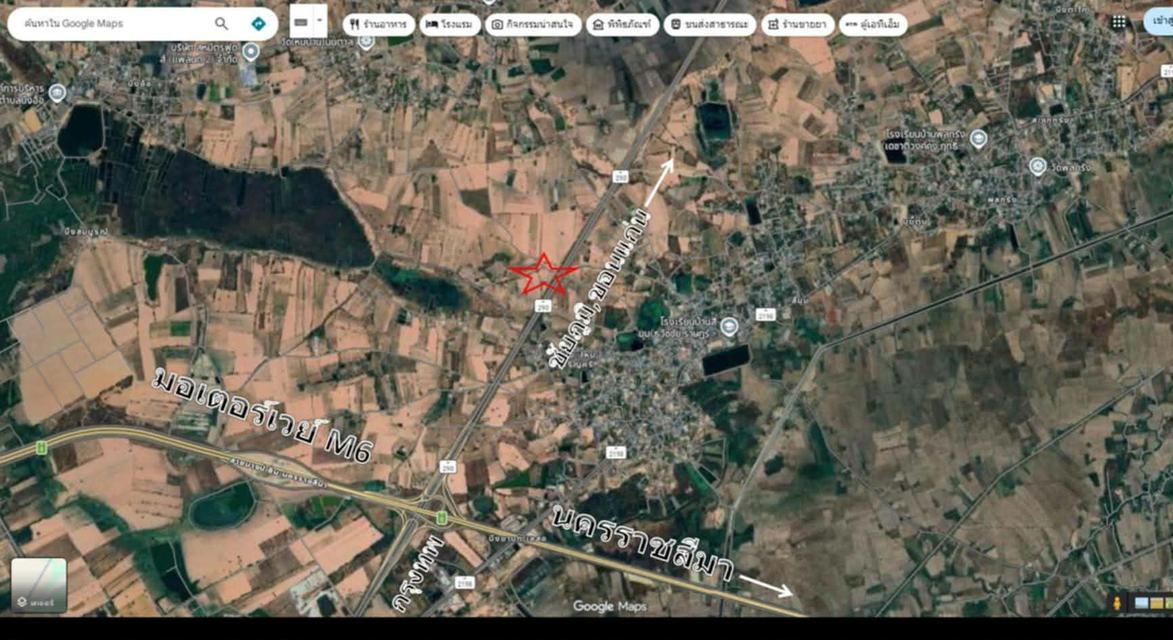Open place pin โรงเรียนบ้านพลกรัง

[x=978, y=139]
